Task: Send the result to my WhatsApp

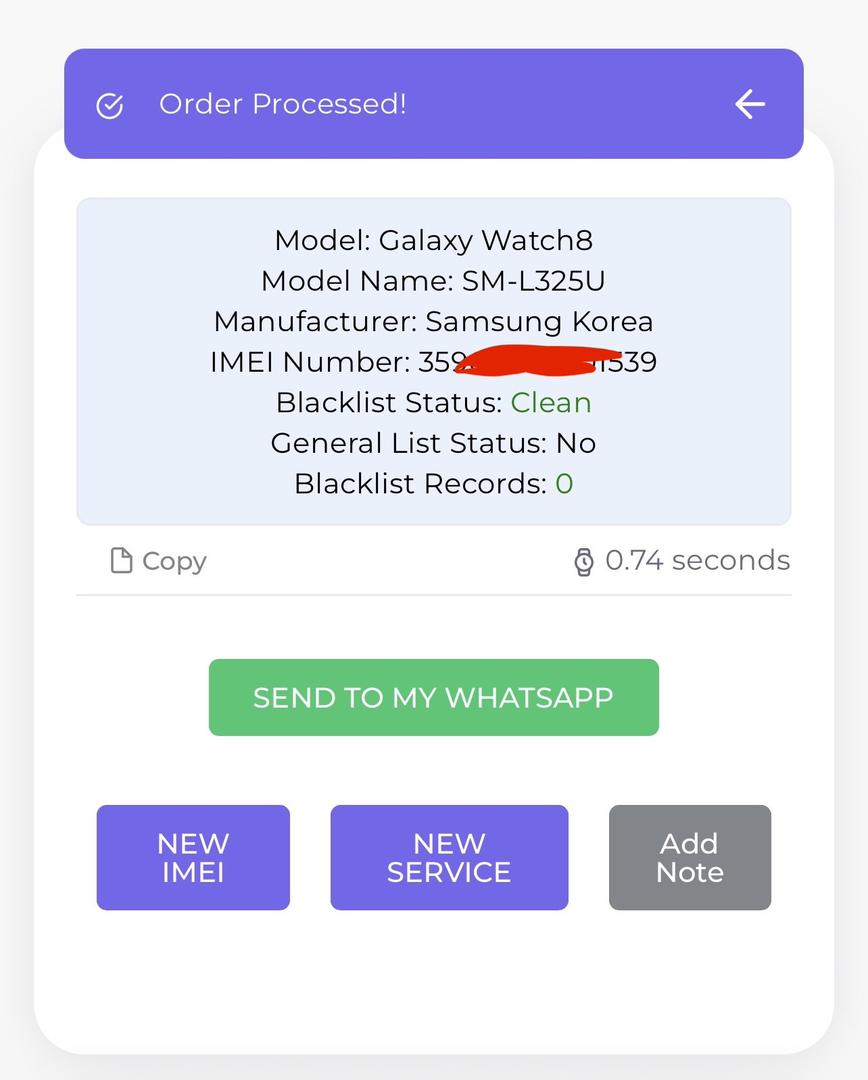Action: [x=433, y=697]
